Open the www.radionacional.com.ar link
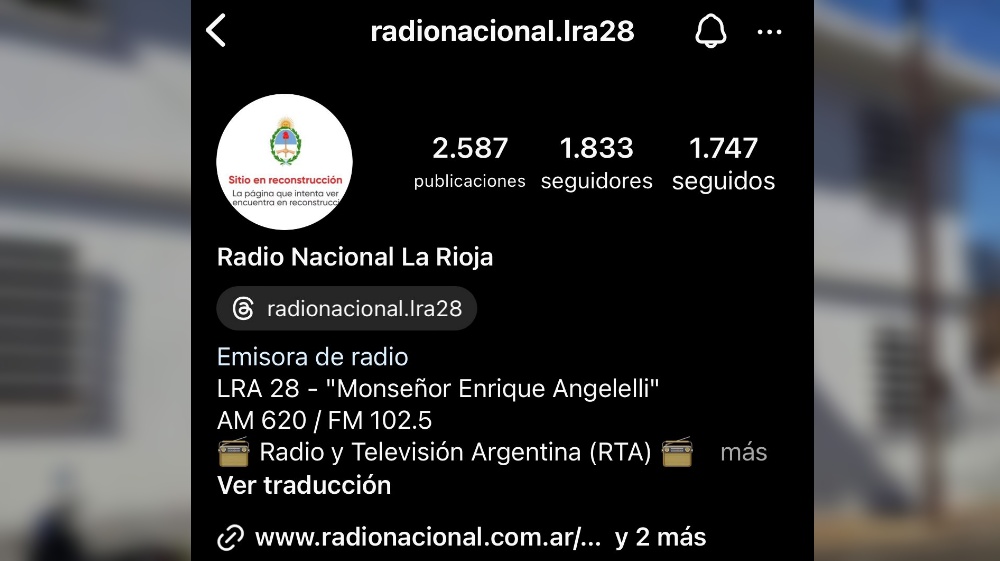This screenshot has height=561, width=1000. 428,537
